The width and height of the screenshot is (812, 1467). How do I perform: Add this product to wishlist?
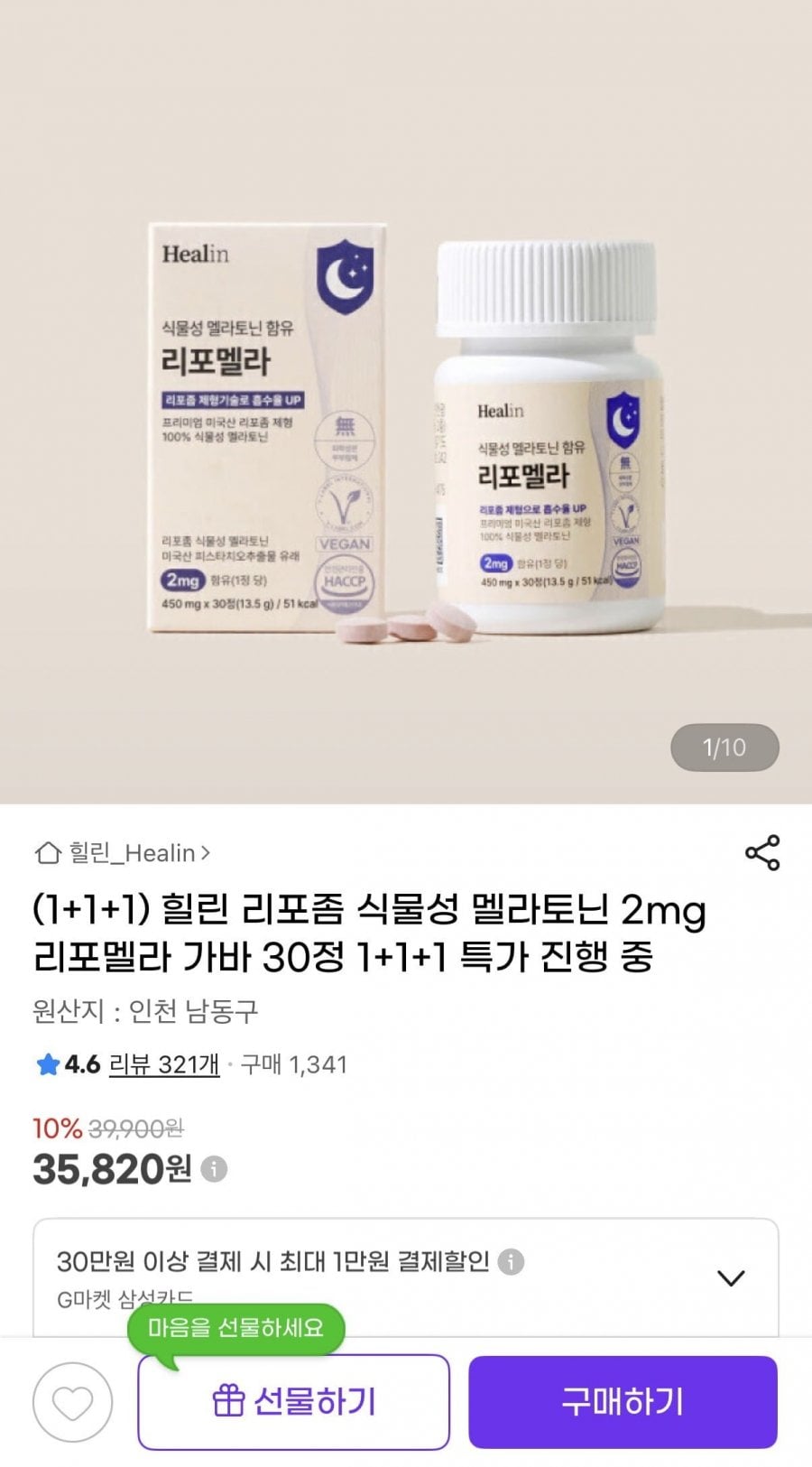[x=72, y=1402]
